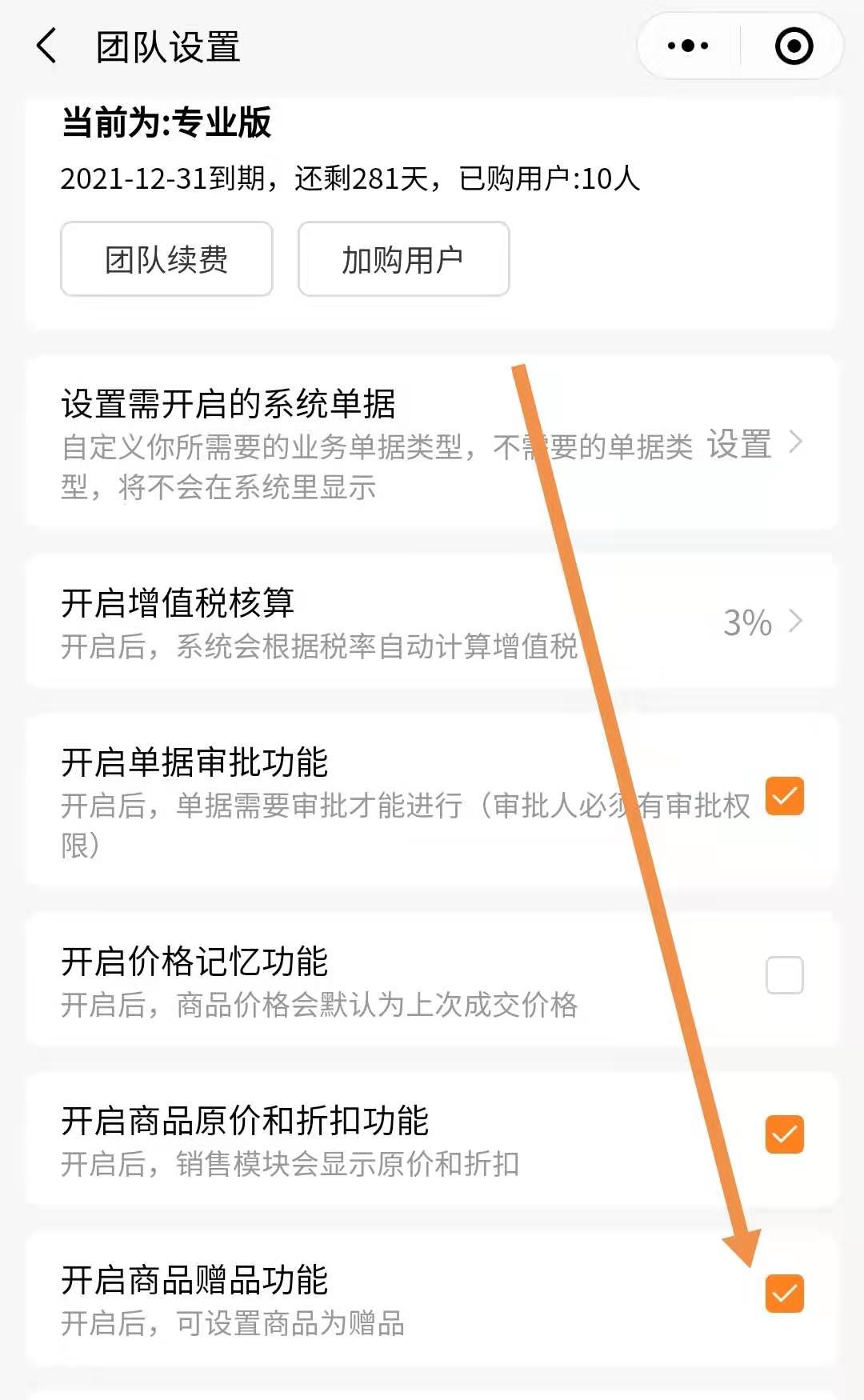The width and height of the screenshot is (864, 1400).
Task: Open the mini program more menu
Action: point(687,46)
